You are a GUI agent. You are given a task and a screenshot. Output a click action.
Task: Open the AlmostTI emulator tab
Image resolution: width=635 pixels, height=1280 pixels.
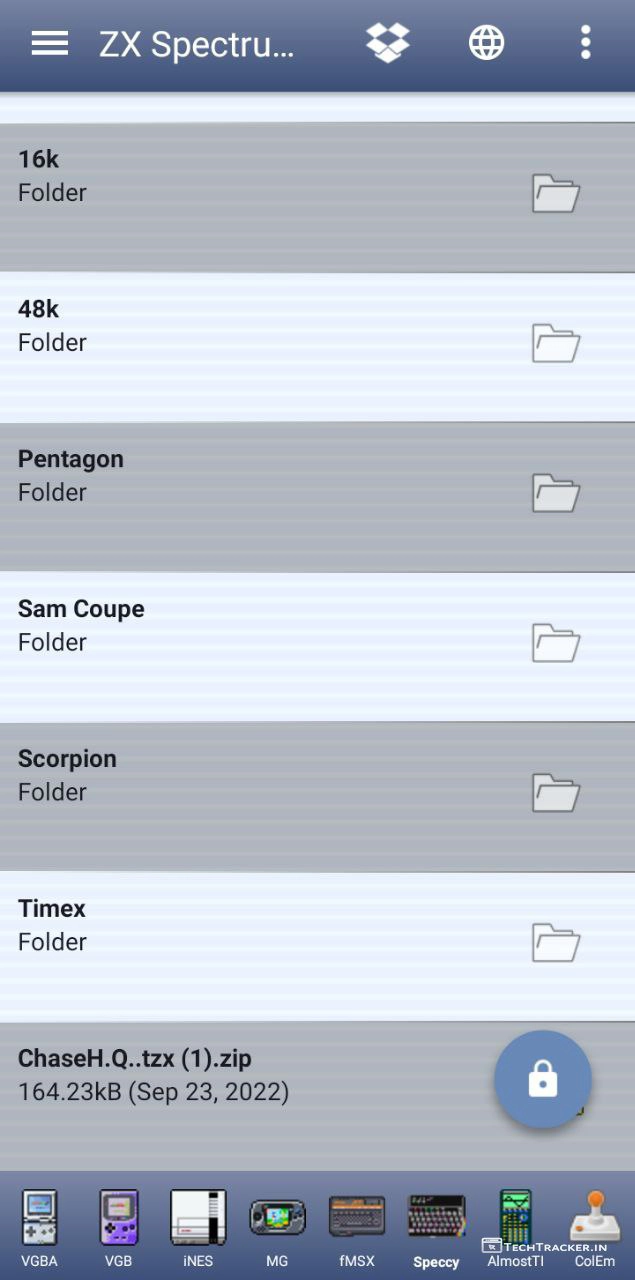515,1227
